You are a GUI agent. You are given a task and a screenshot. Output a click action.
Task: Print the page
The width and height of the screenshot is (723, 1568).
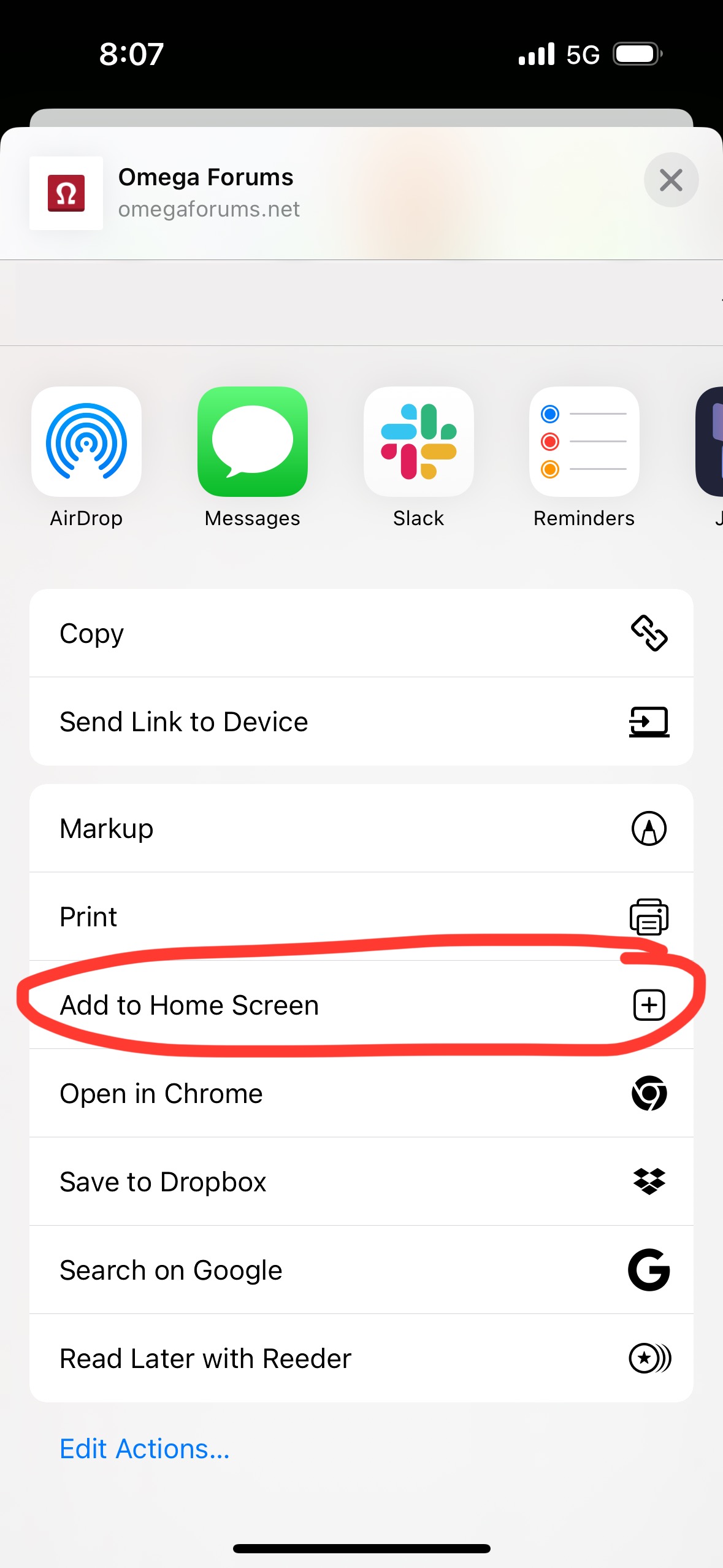click(x=361, y=917)
